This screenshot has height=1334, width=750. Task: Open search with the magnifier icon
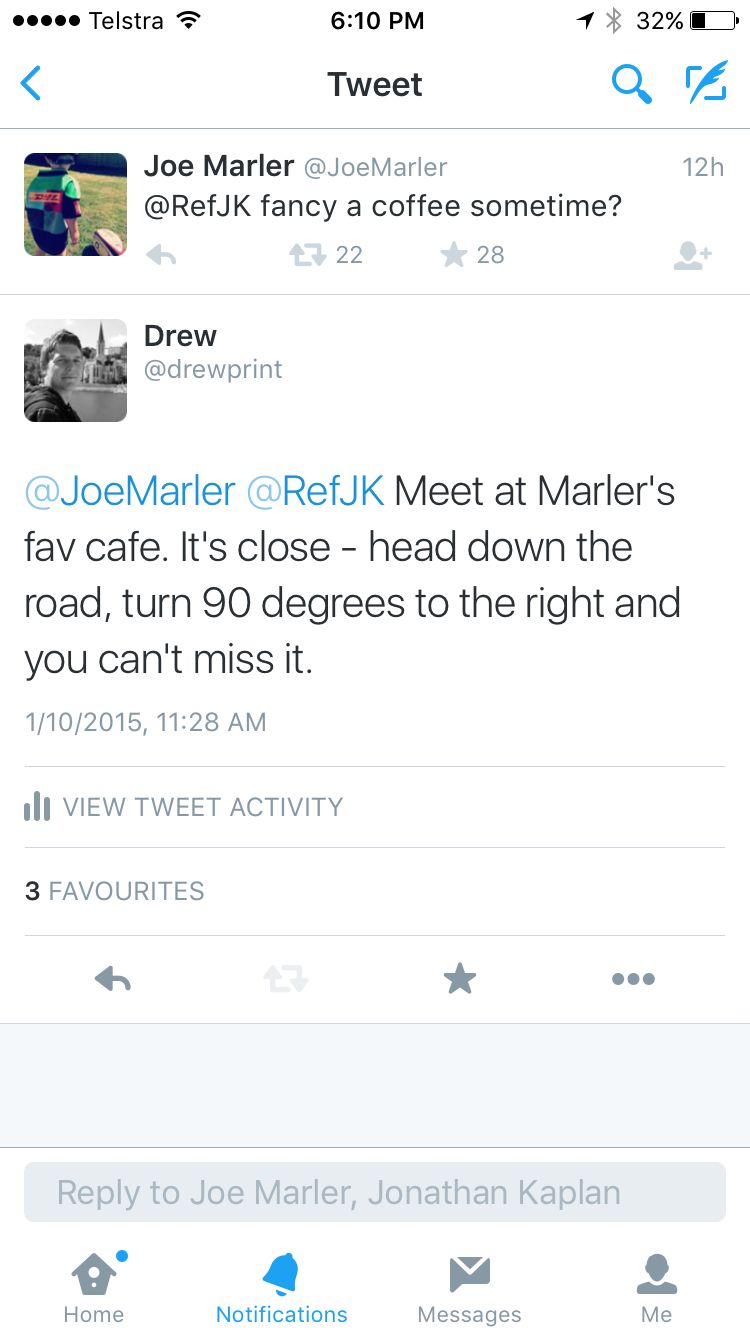pos(632,84)
